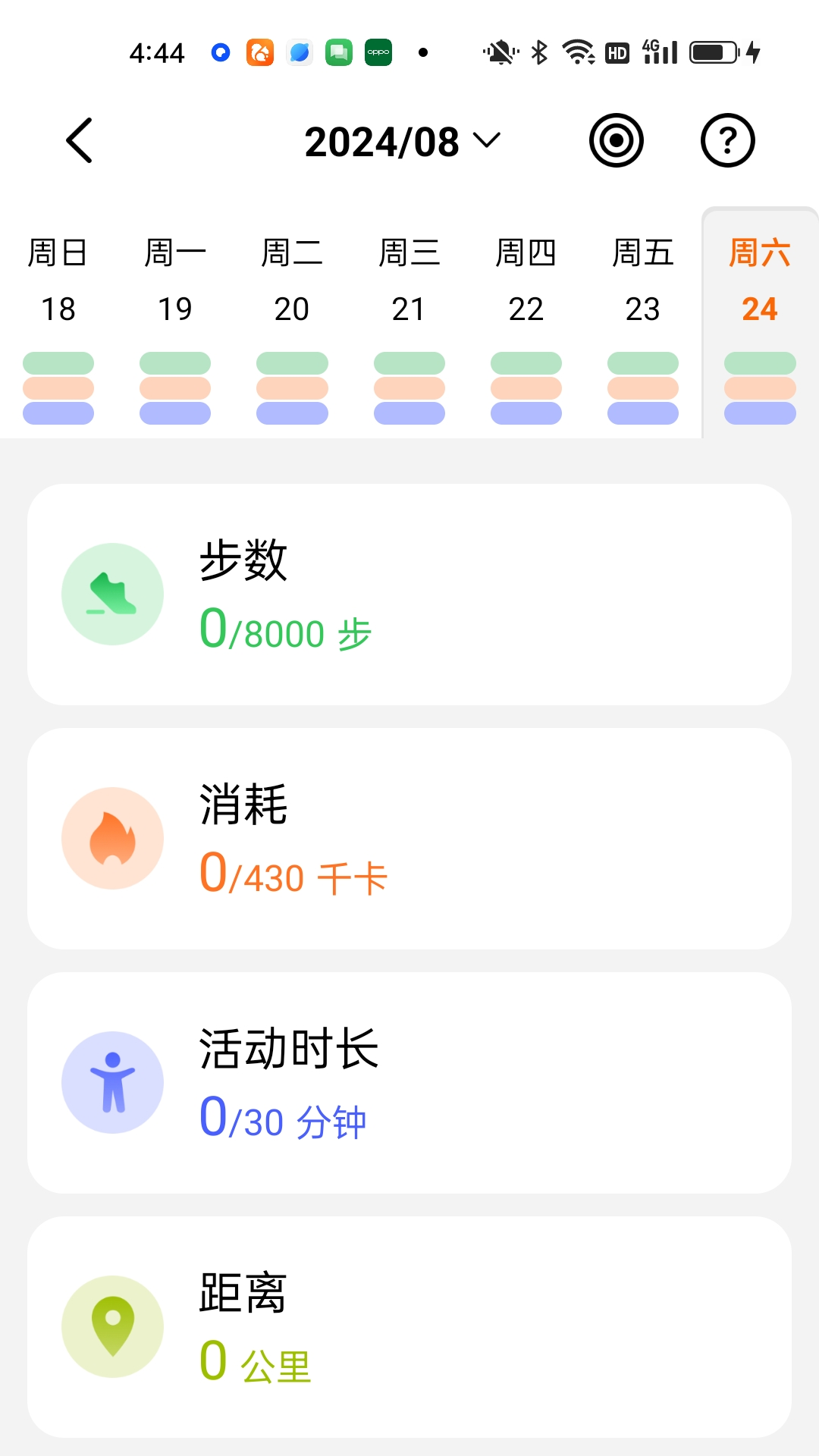Screen dimensions: 819x1456
Task: Expand the date picker chevron
Action: click(486, 141)
